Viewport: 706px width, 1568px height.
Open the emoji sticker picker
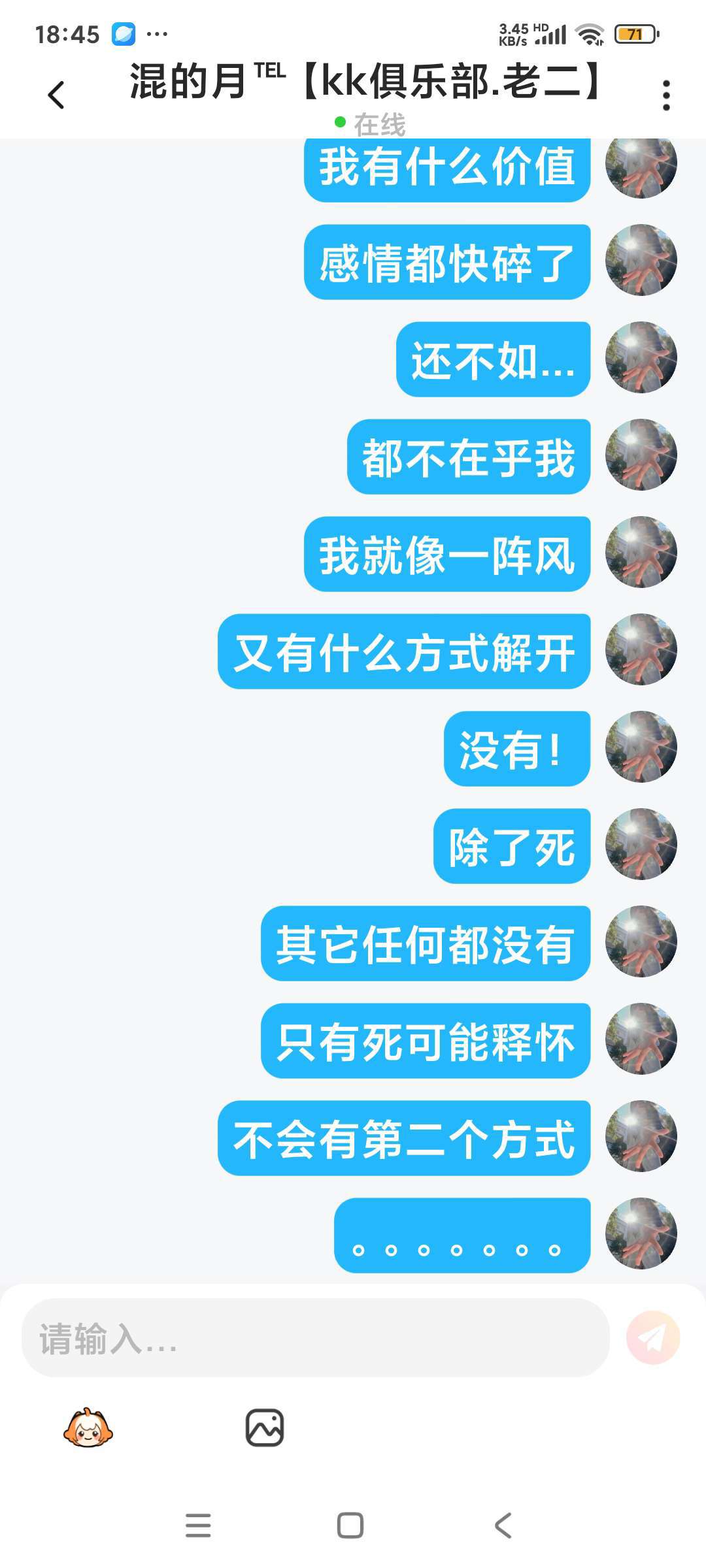(x=88, y=1428)
